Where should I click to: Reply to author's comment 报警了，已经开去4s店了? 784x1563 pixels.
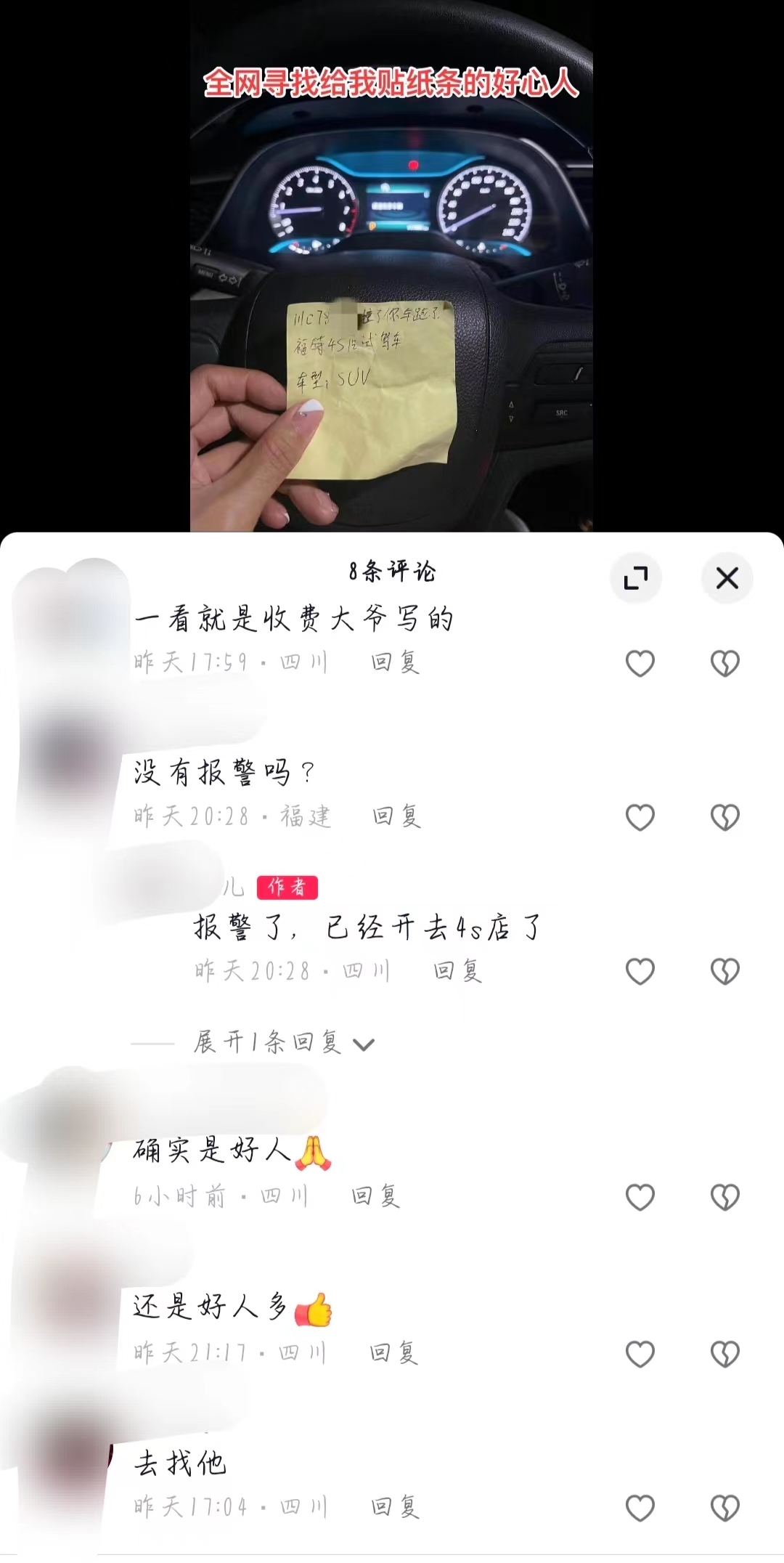point(458,970)
